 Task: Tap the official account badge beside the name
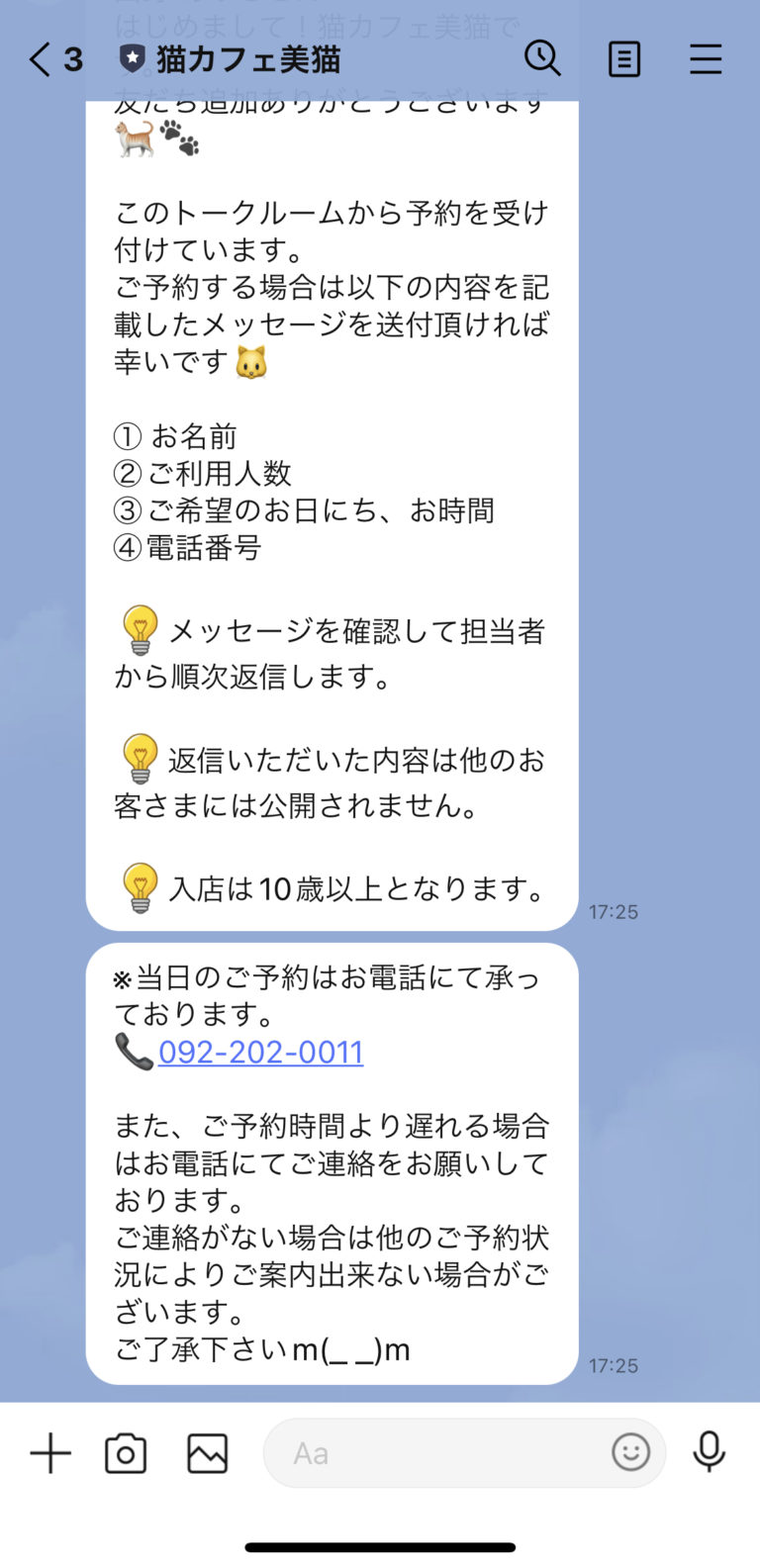[130, 59]
